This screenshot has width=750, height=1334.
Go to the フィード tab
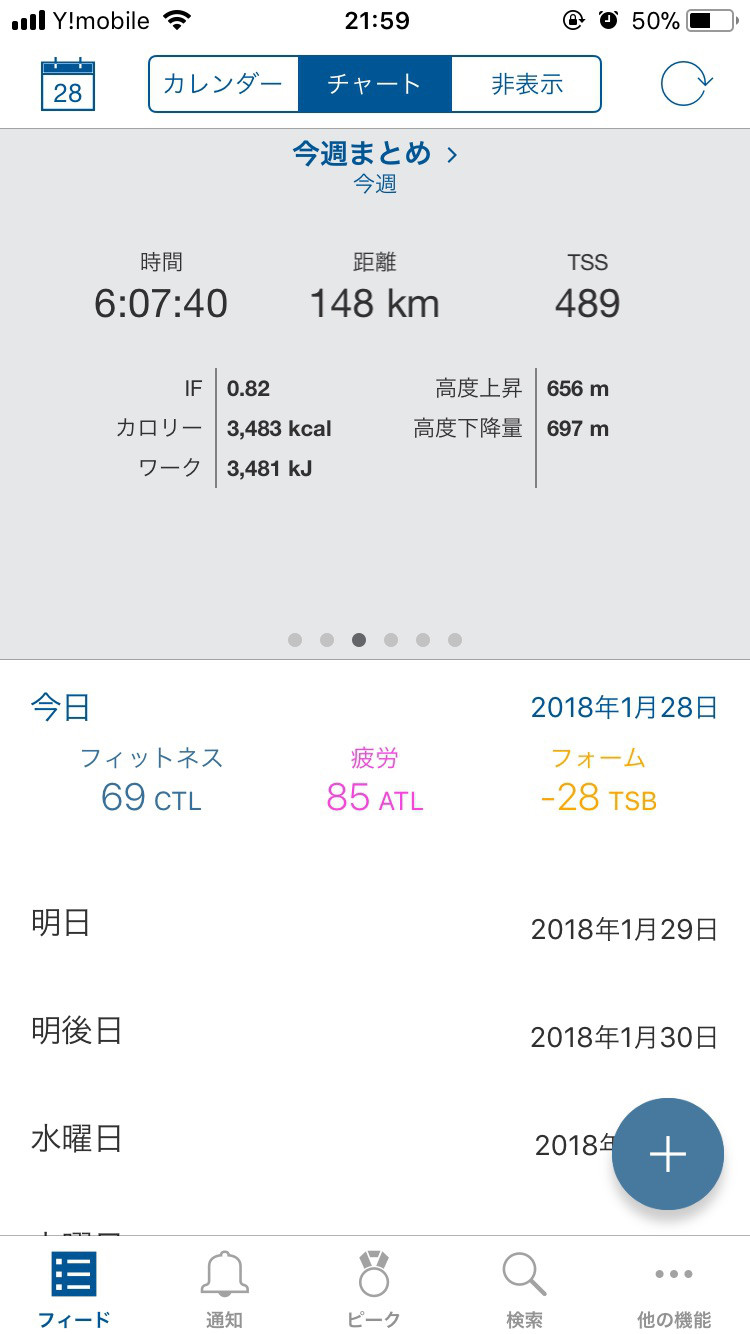(74, 1289)
